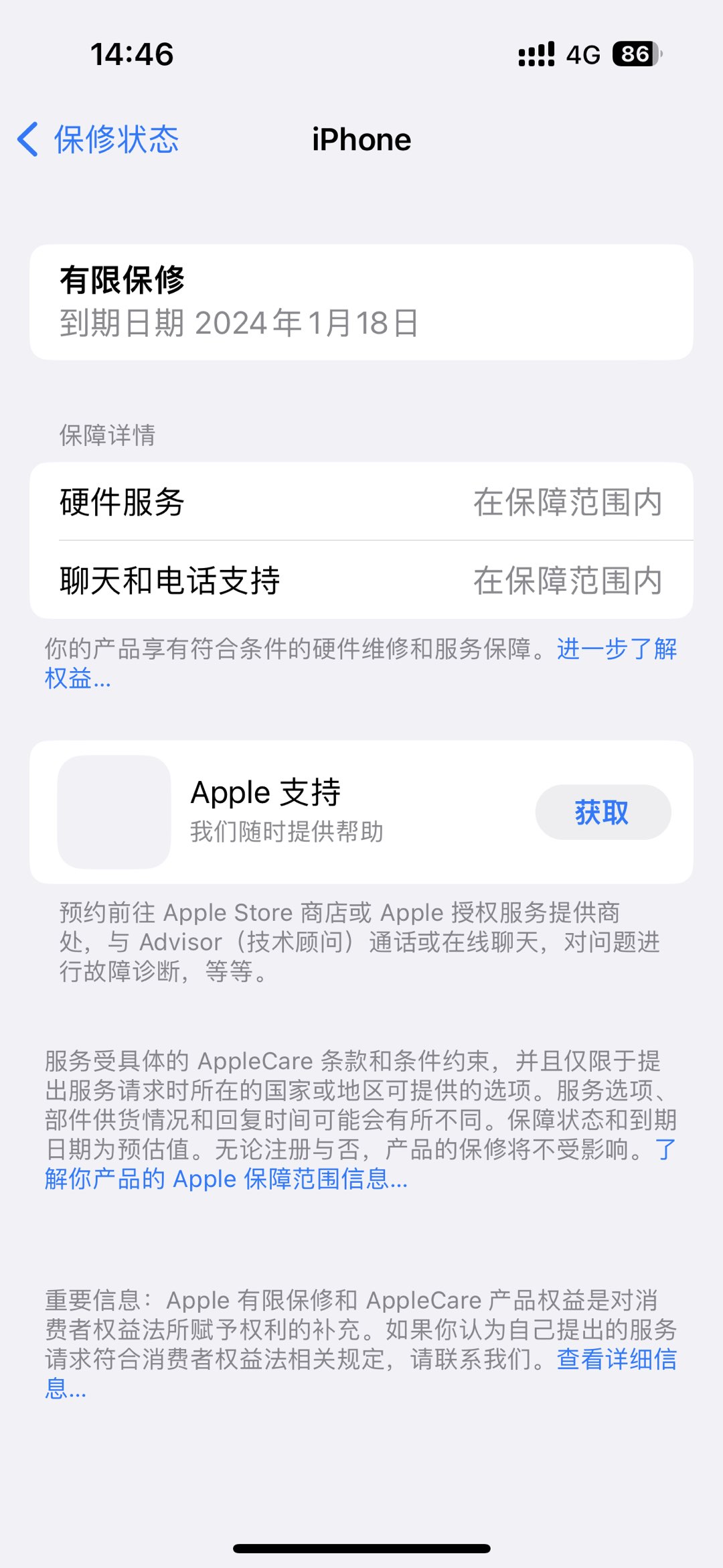Open the 查看详细信息 link
Screen dimensions: 723x1568
[x=616, y=1359]
